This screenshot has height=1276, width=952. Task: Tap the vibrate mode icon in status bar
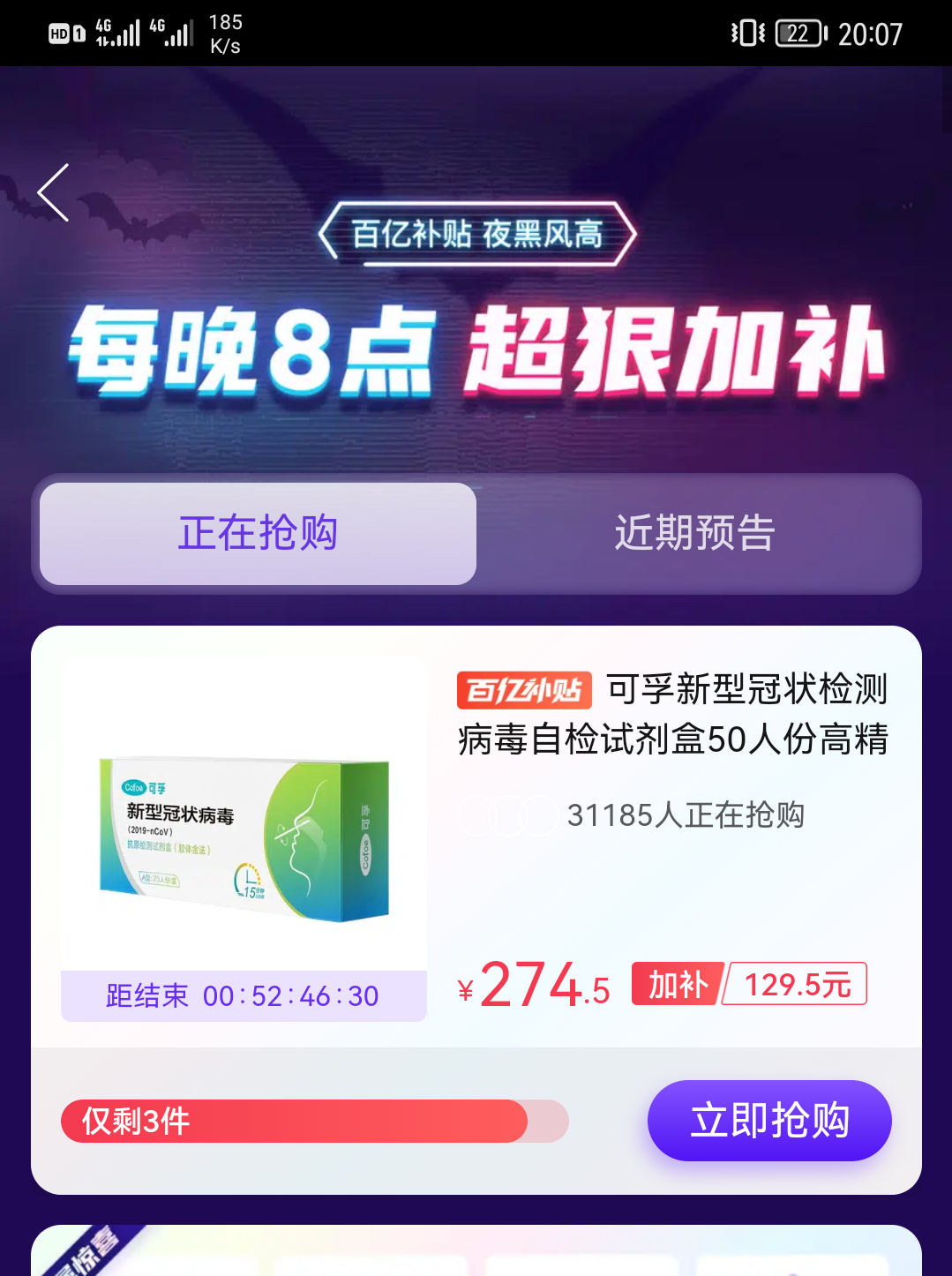coord(749,32)
